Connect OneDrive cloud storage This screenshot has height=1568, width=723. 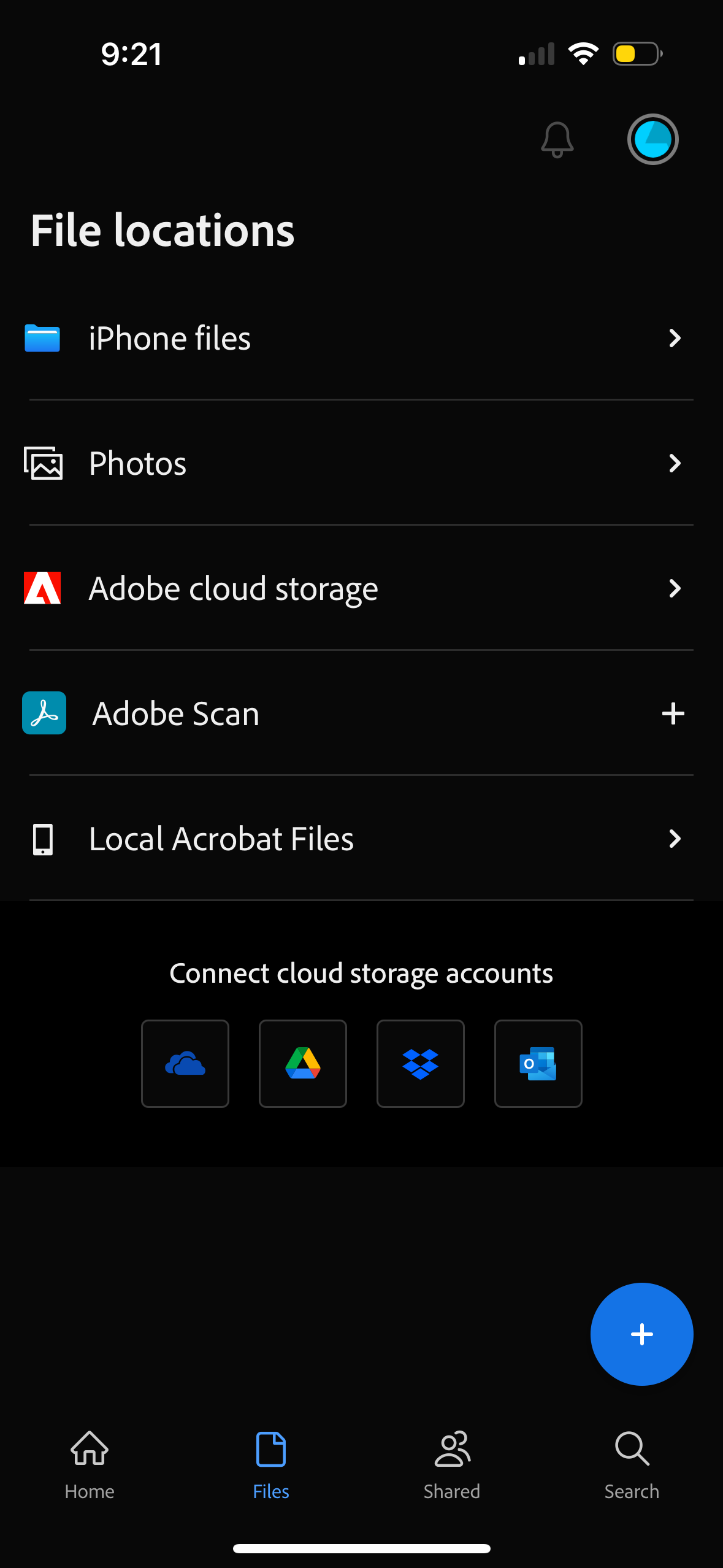pyautogui.click(x=185, y=1064)
